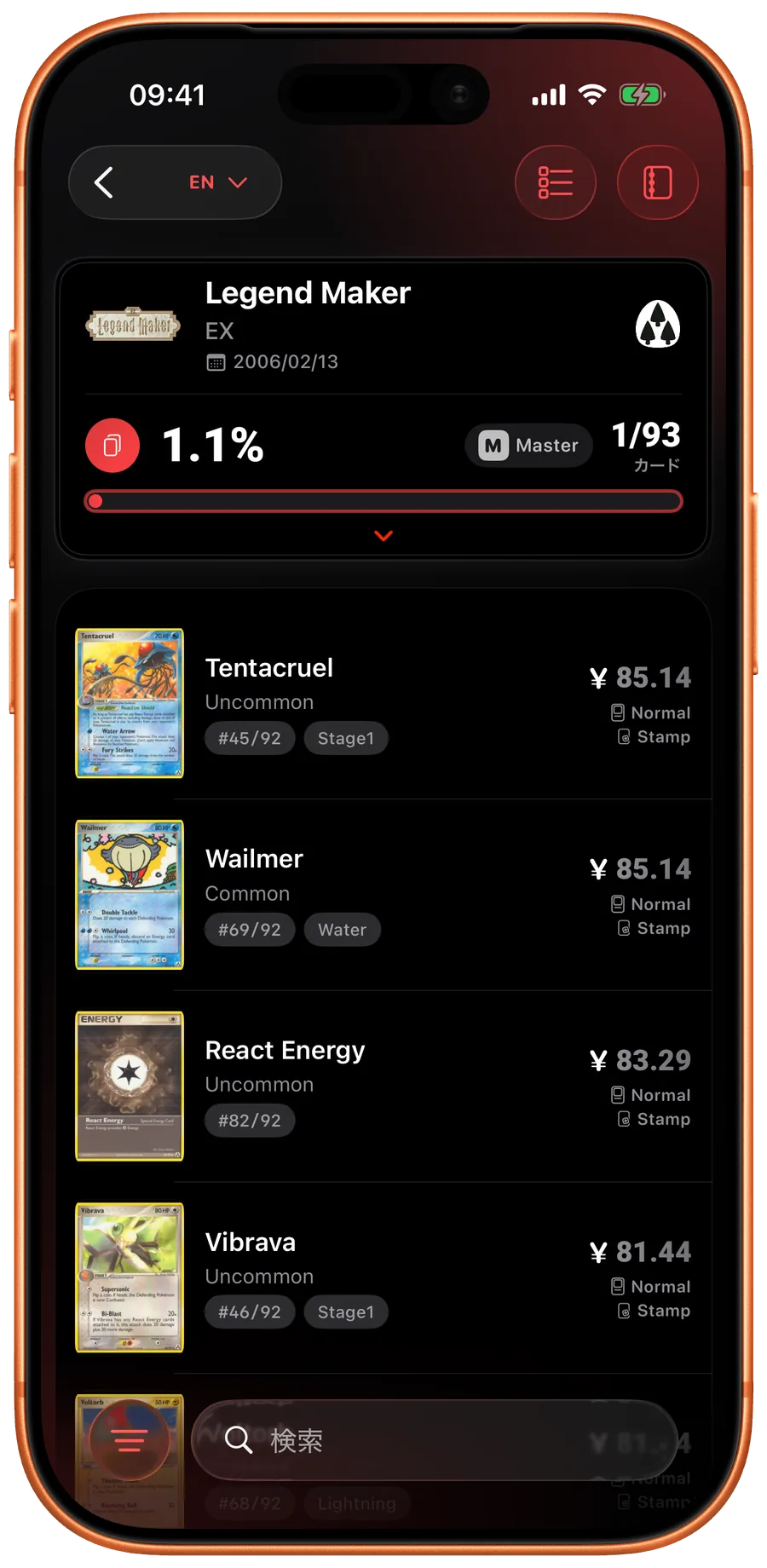Switch to list view icon
Viewport: 767px width, 1568px height.
[x=556, y=182]
